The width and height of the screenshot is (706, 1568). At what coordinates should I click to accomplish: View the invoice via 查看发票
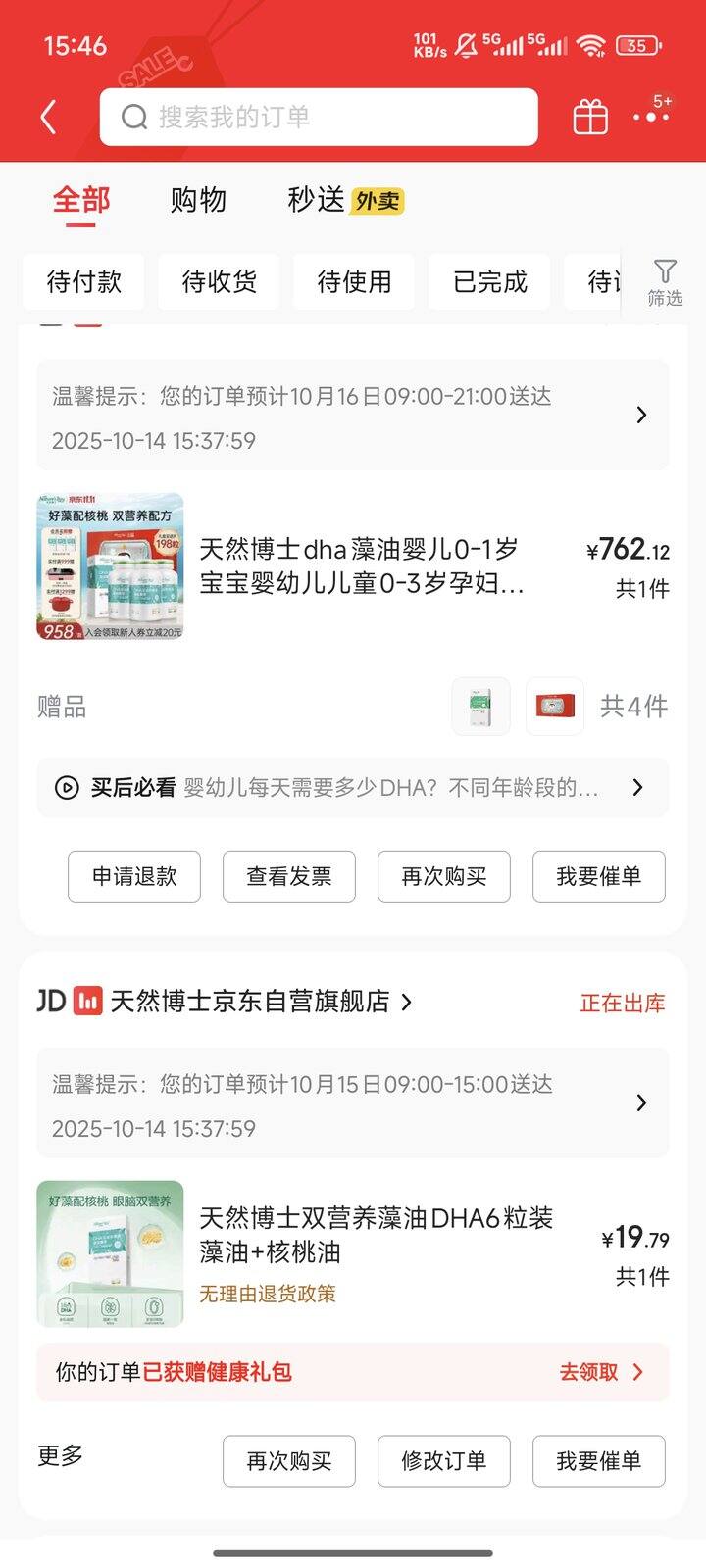tap(289, 876)
